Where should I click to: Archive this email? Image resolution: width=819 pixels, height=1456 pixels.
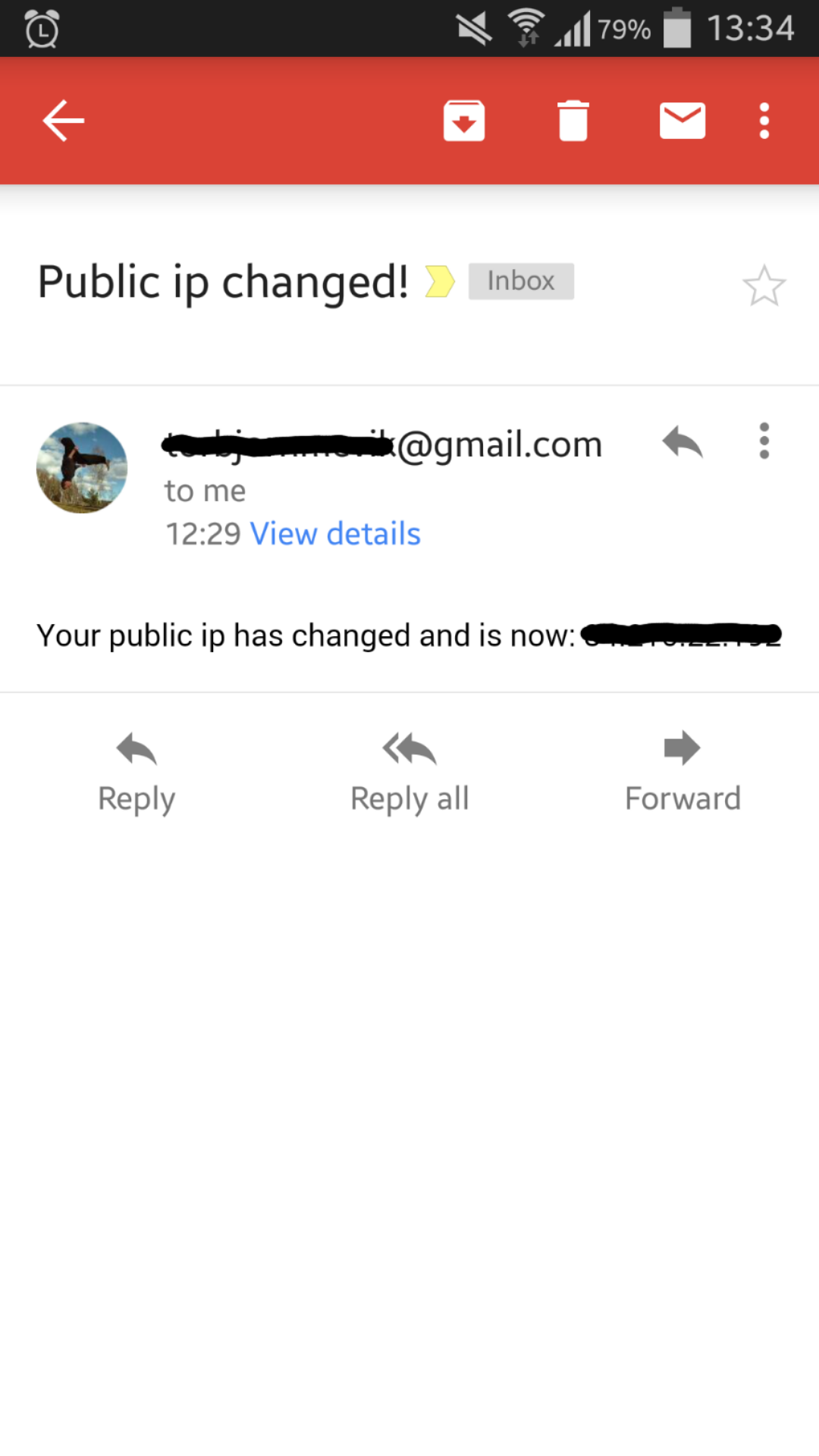[x=464, y=121]
